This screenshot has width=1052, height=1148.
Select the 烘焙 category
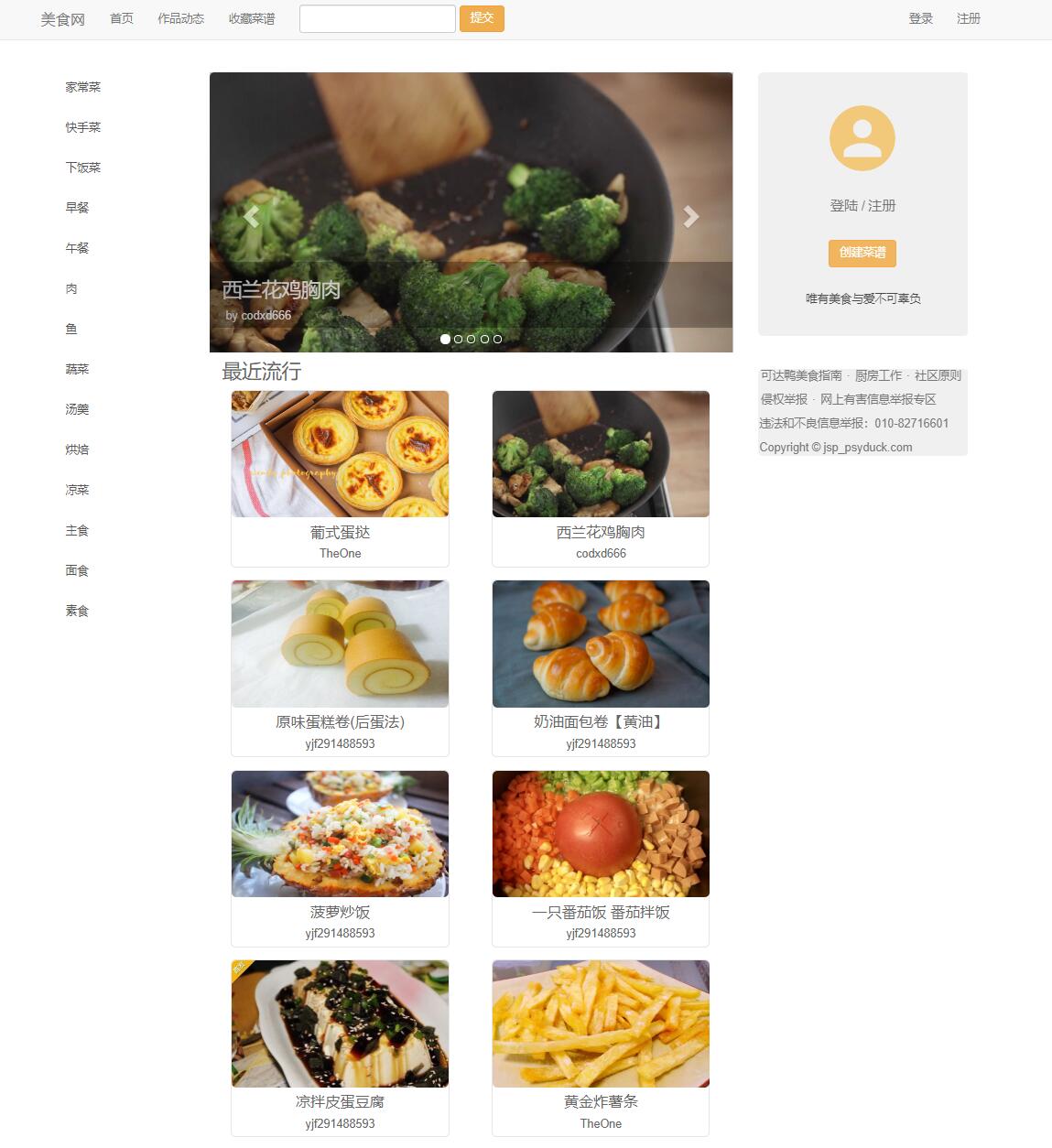77,449
